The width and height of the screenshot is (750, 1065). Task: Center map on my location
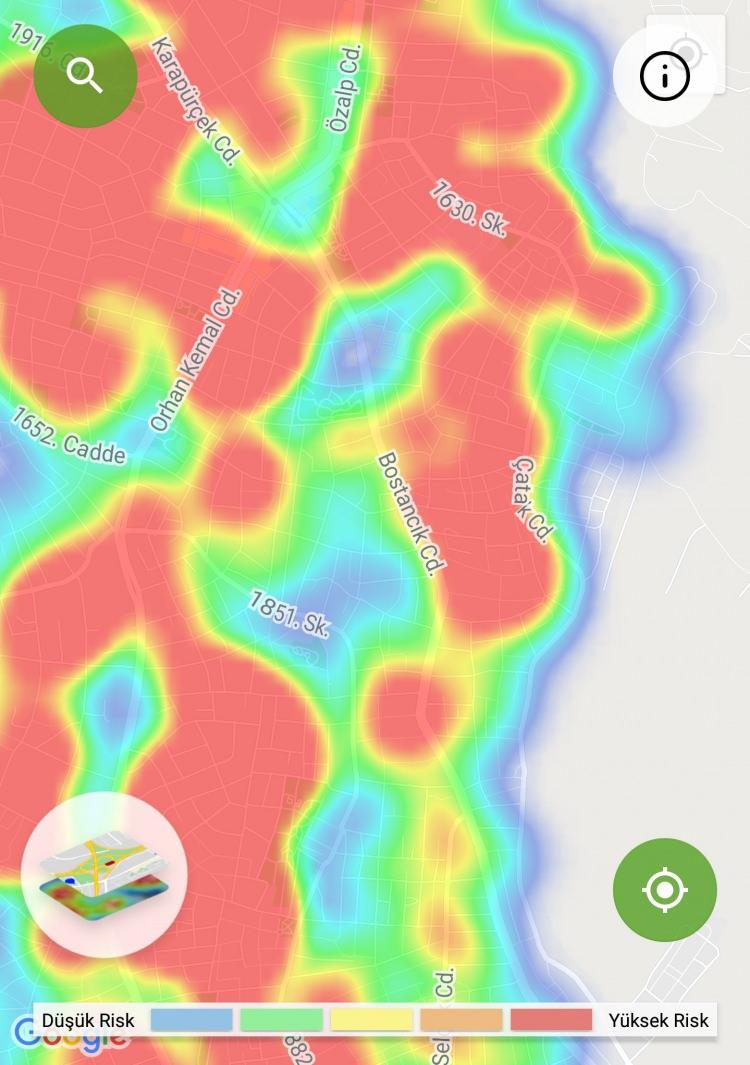(665, 889)
